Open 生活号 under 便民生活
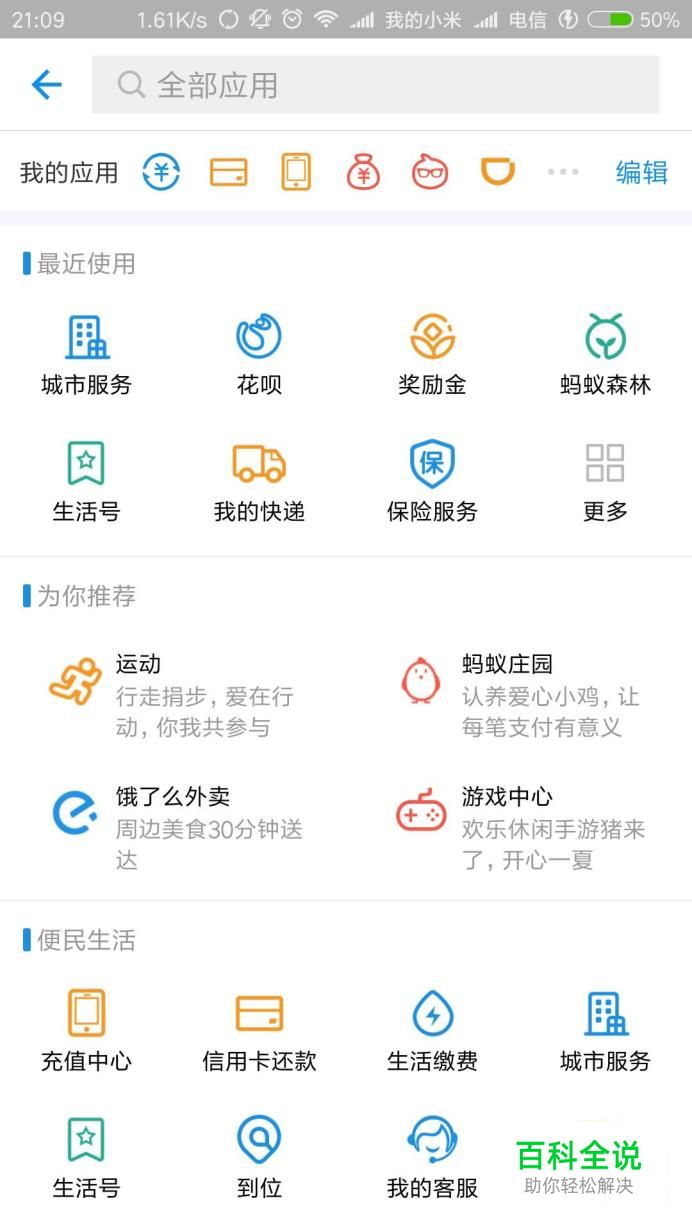Screen dimensions: 692x1230 (x=86, y=1157)
